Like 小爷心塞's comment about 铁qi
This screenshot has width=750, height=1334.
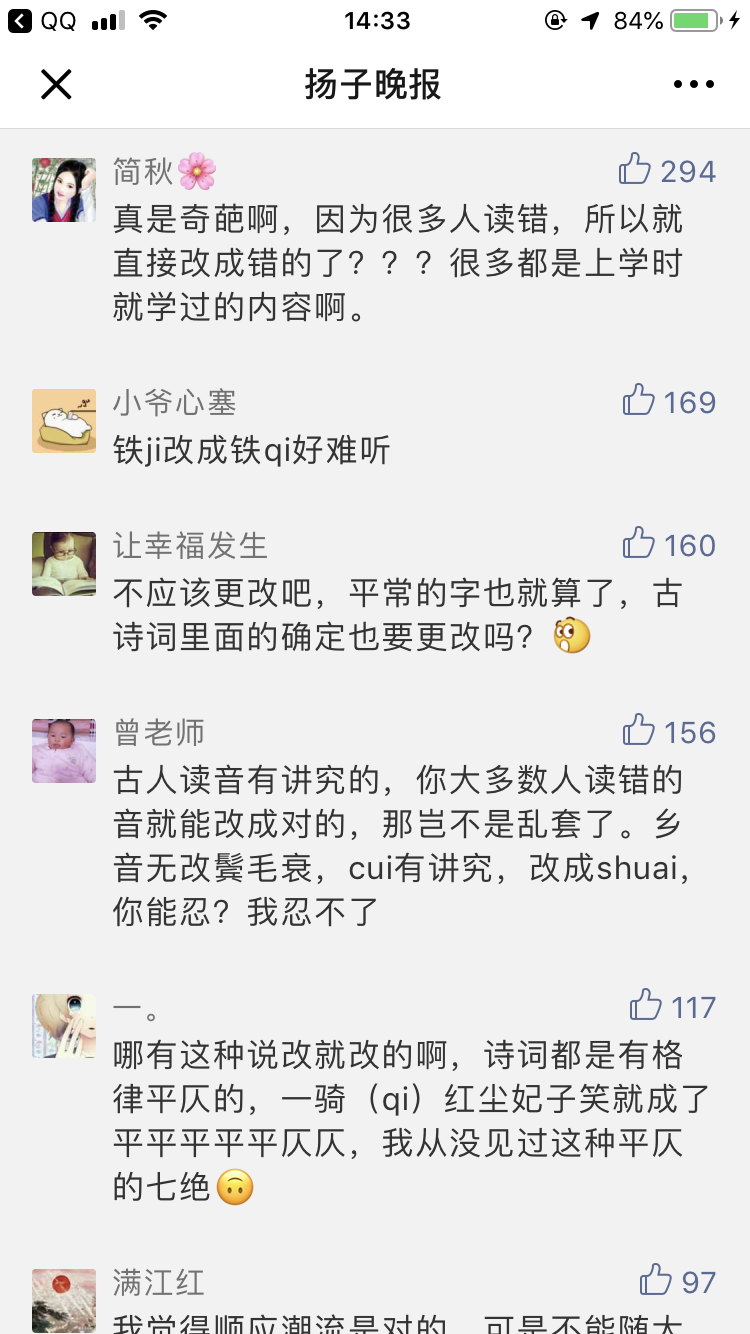click(x=639, y=401)
